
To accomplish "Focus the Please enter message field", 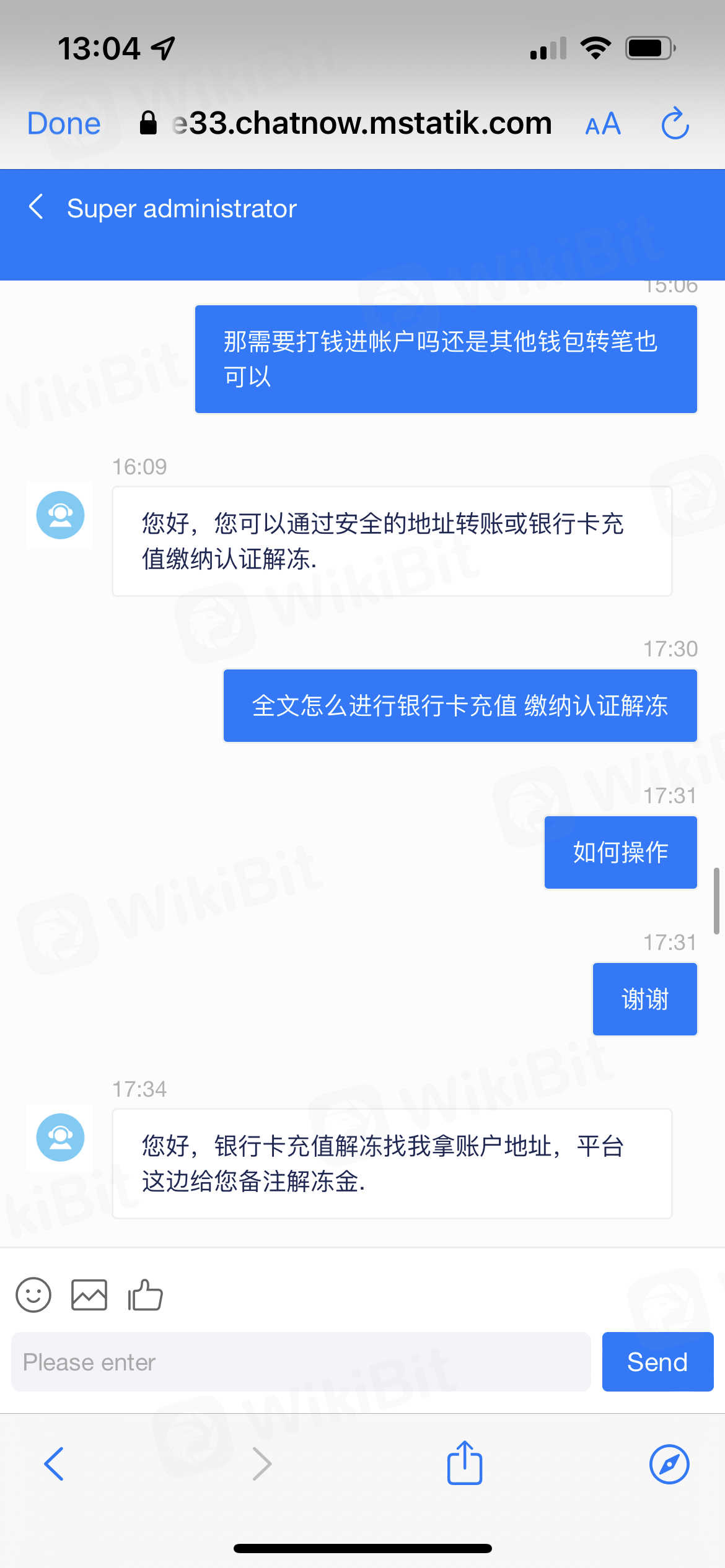I will click(301, 1362).
